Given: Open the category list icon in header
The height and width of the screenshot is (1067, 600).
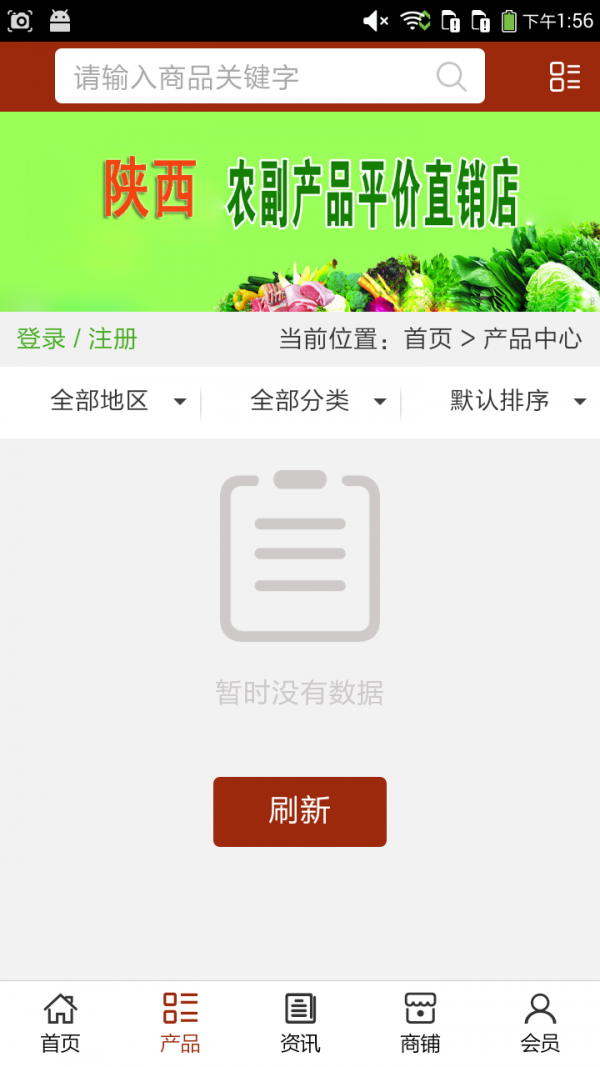Looking at the screenshot, I should pos(564,77).
